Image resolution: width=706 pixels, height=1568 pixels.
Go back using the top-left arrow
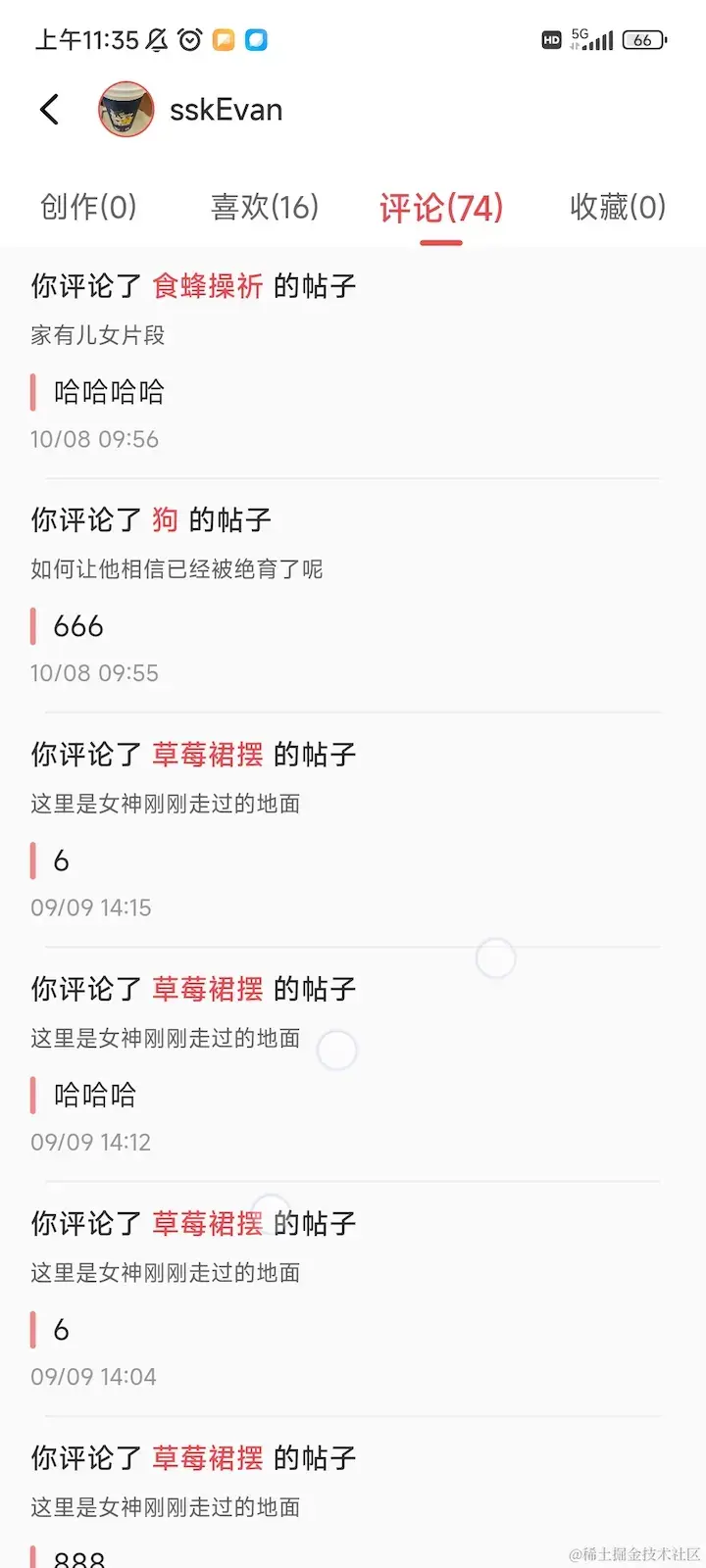click(50, 110)
